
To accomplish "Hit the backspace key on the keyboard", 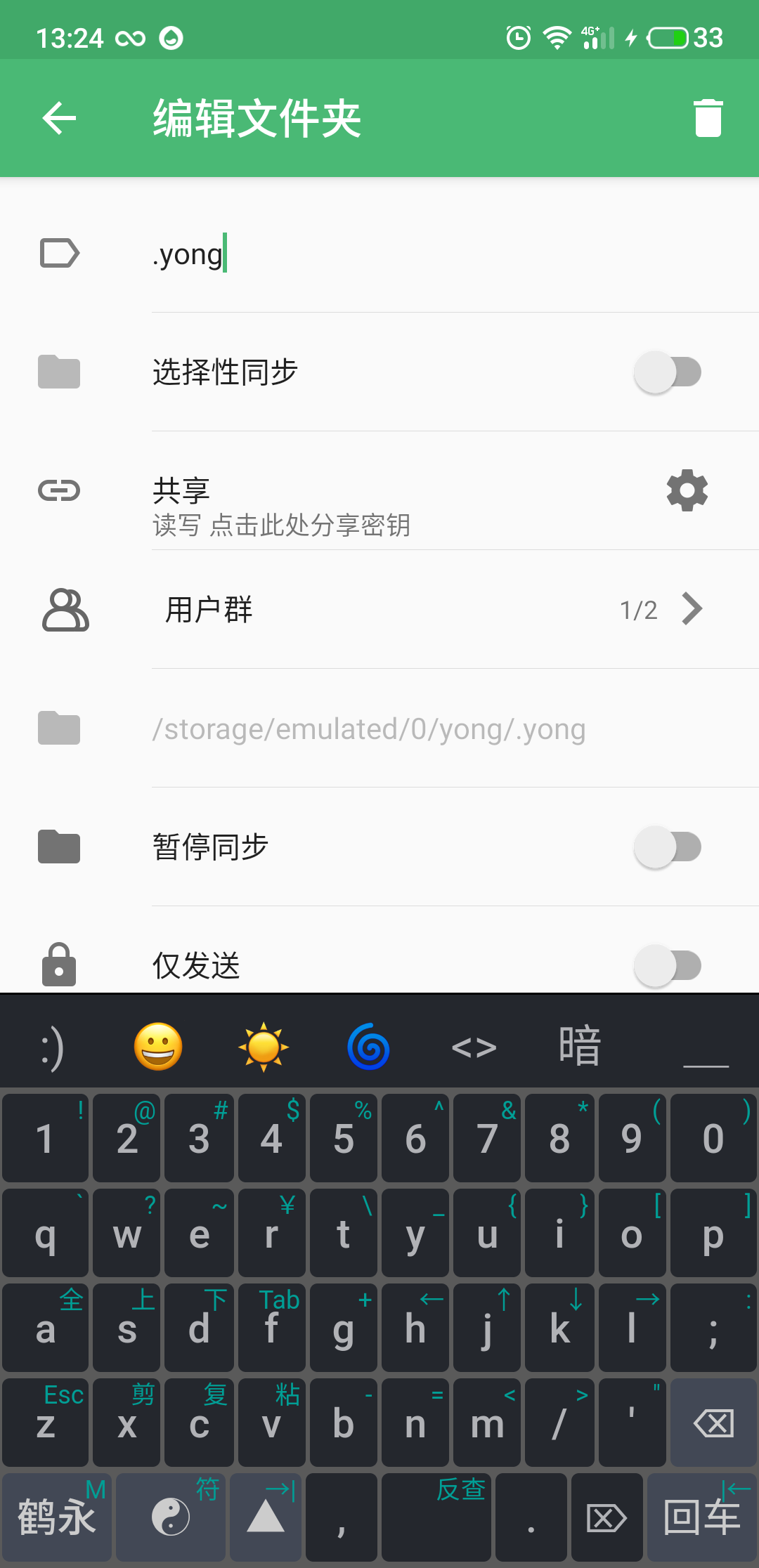I will pos(713,1423).
